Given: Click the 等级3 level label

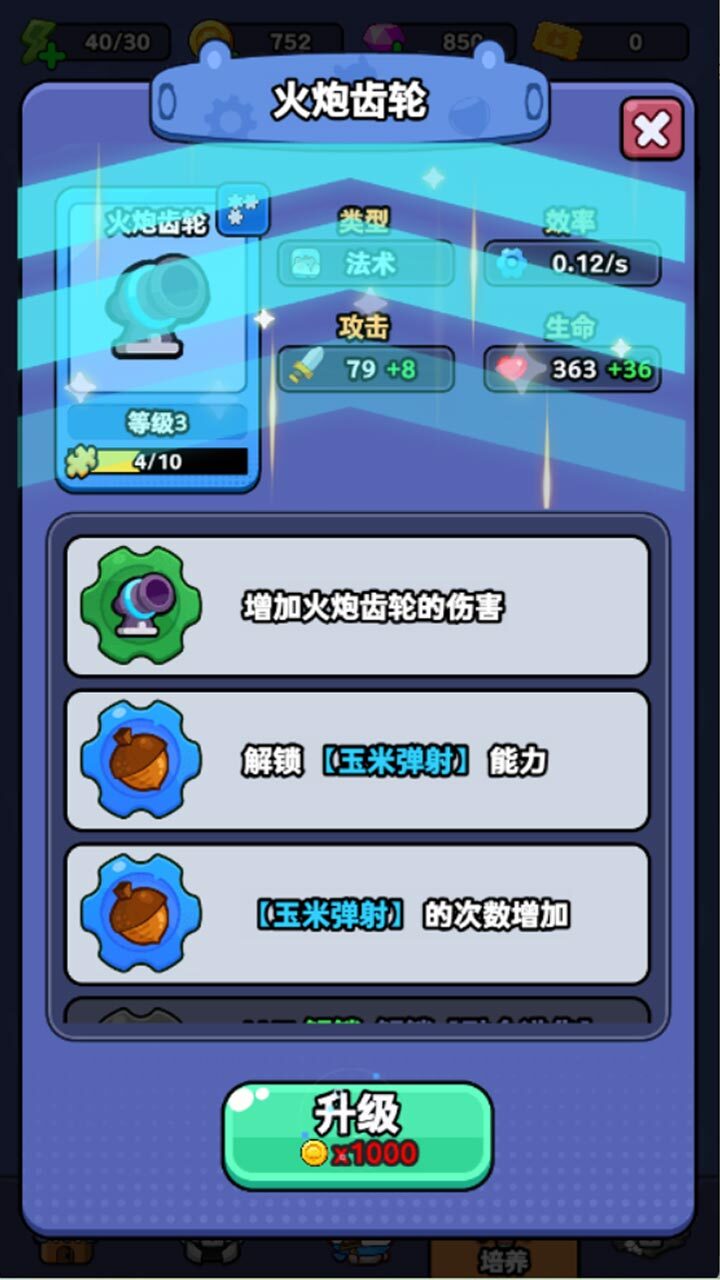Looking at the screenshot, I should [157, 422].
